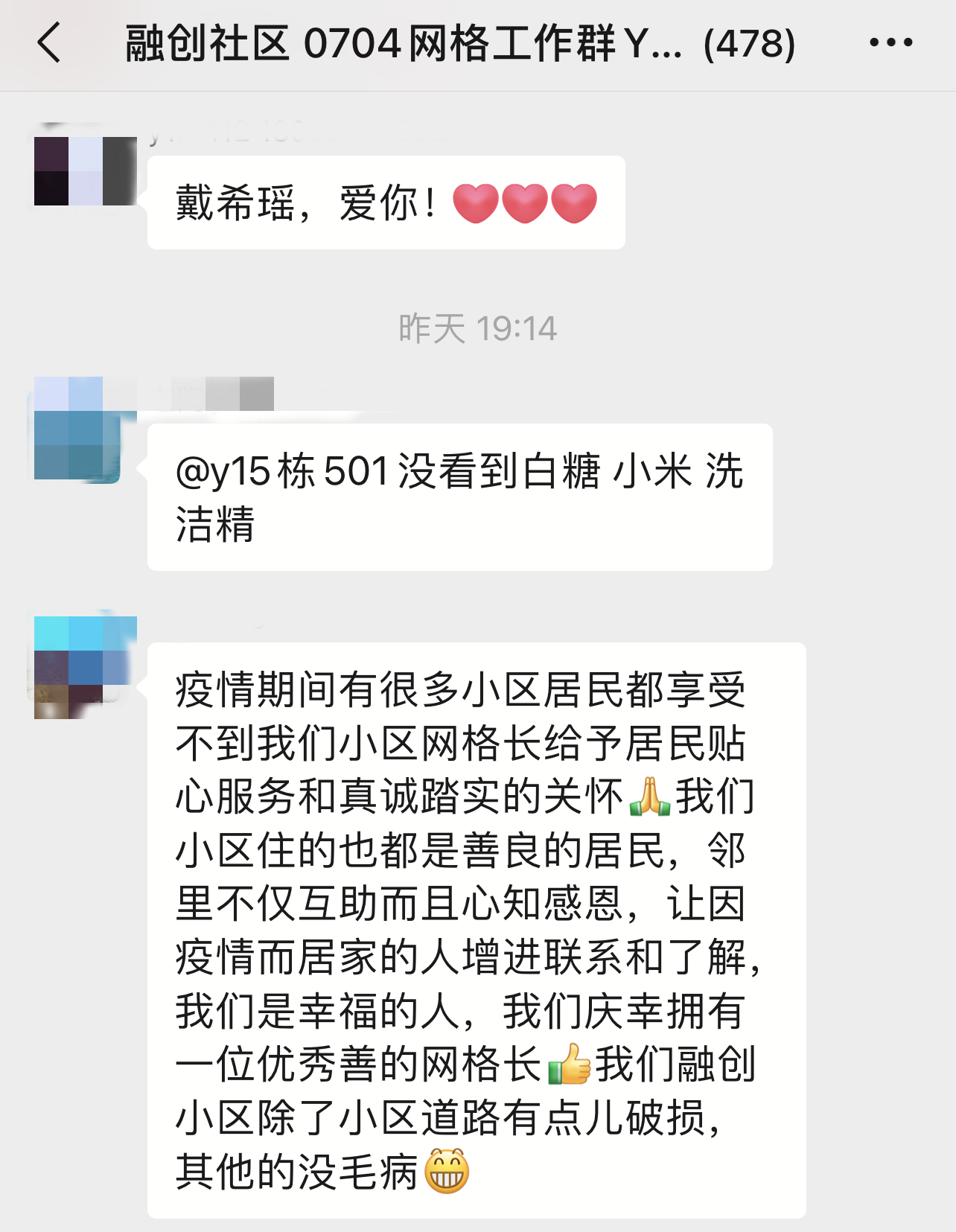Open the three-dot chat info menu
Screen dimensions: 956x1232
click(x=890, y=42)
